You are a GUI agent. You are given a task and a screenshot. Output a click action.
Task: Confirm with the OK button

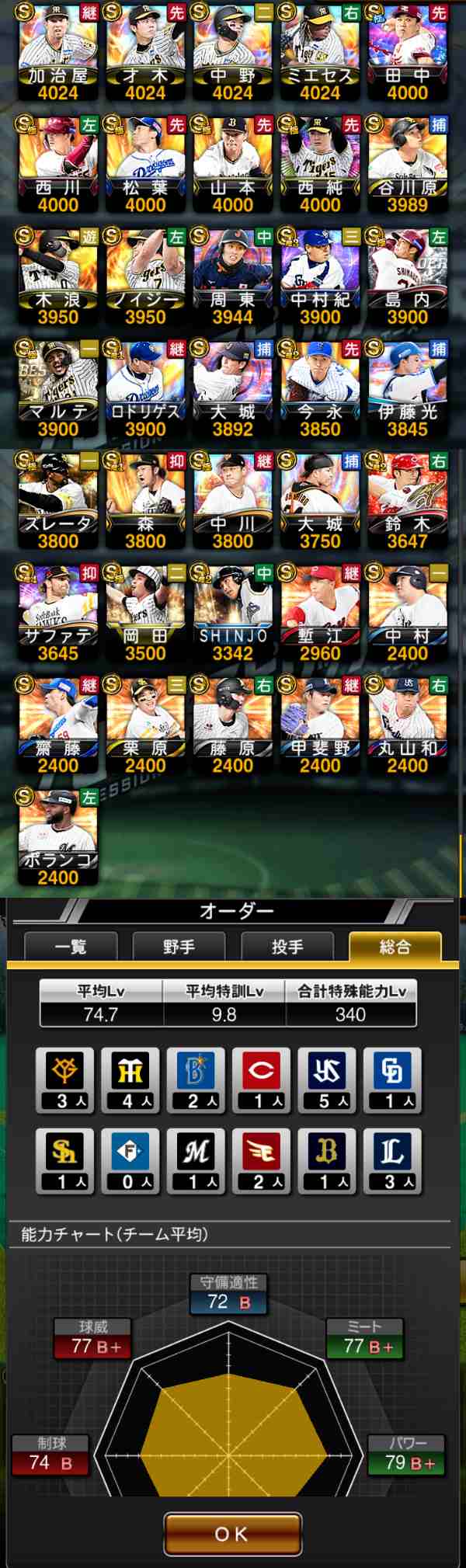pos(232,1534)
